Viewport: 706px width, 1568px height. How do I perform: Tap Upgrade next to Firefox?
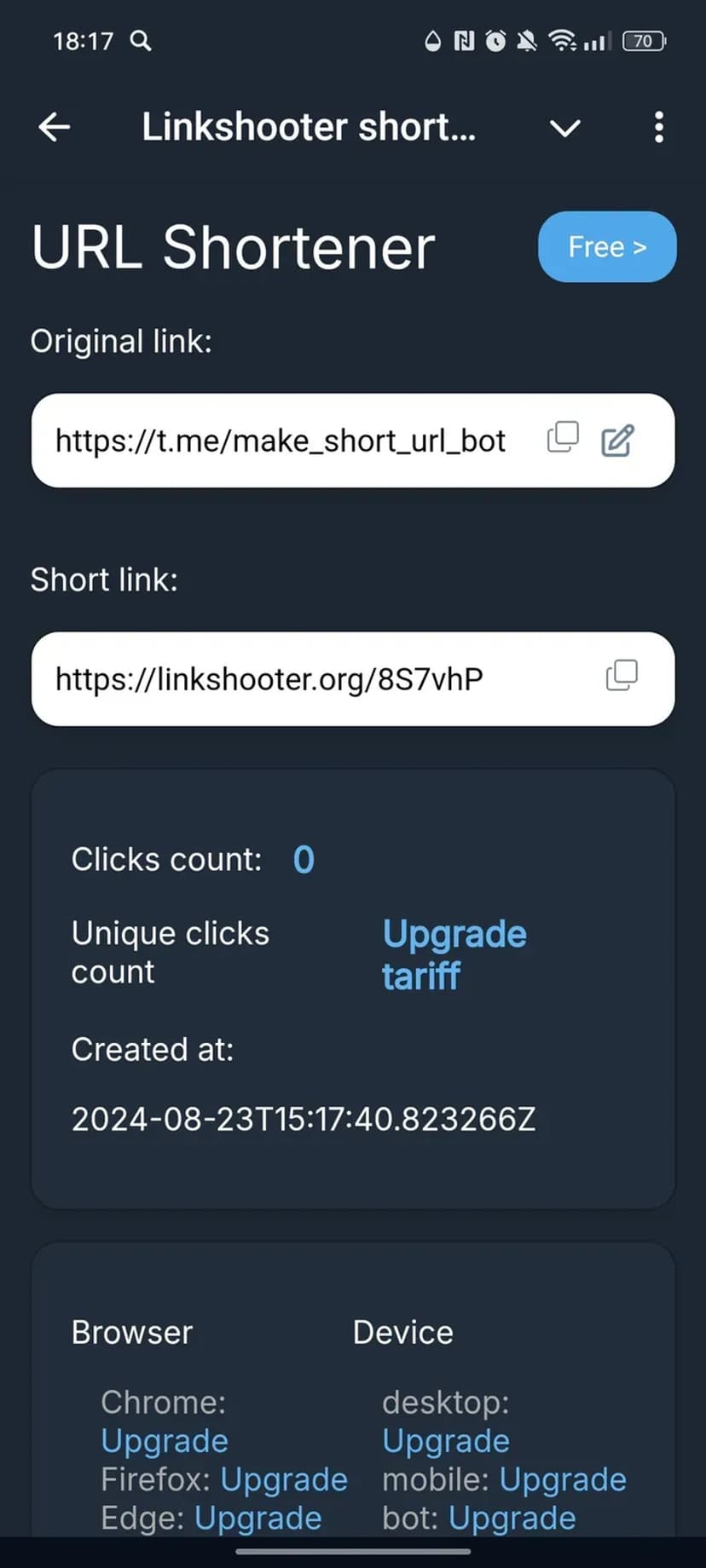tap(284, 1479)
